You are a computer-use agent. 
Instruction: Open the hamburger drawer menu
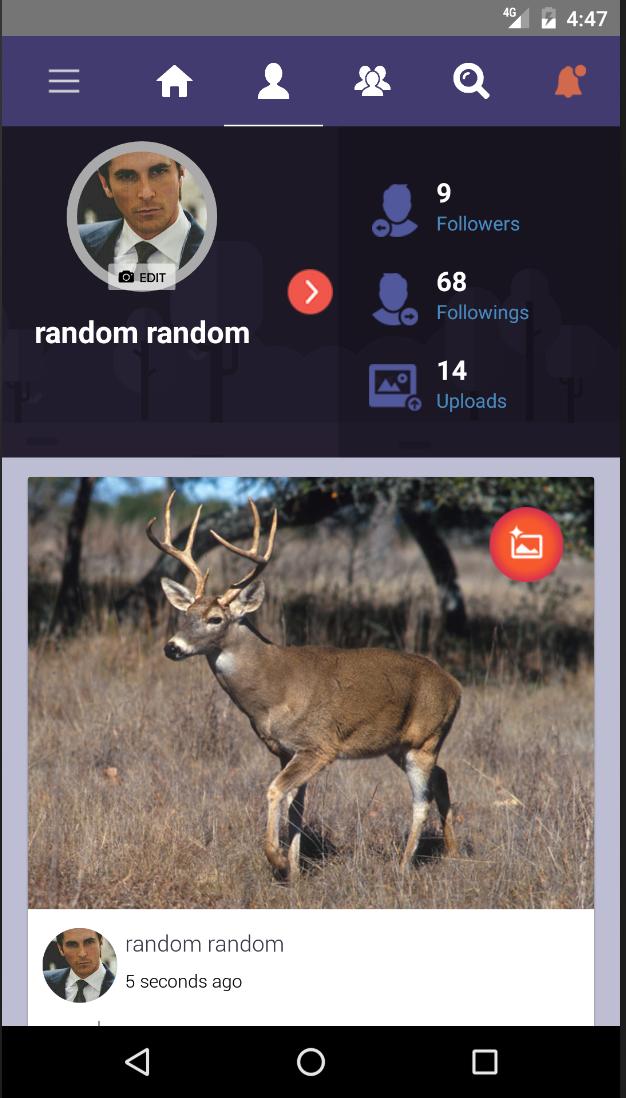[x=64, y=82]
